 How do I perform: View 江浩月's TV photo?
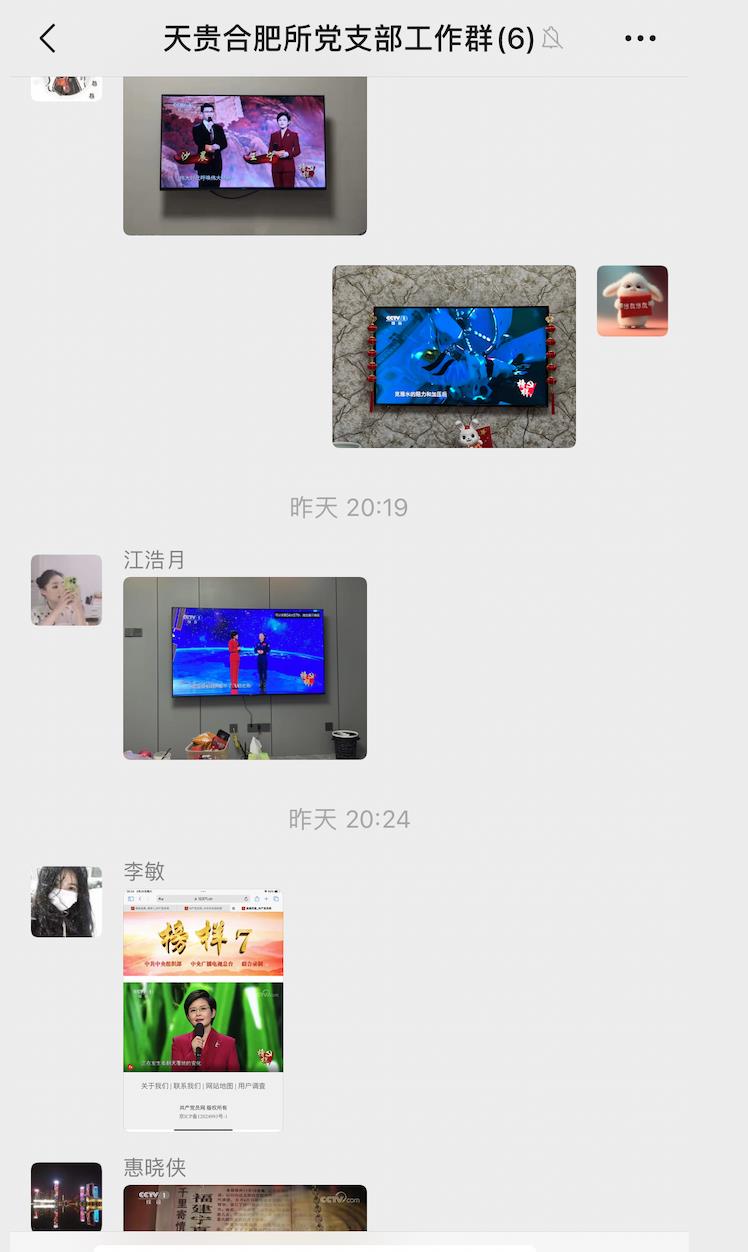click(x=245, y=668)
